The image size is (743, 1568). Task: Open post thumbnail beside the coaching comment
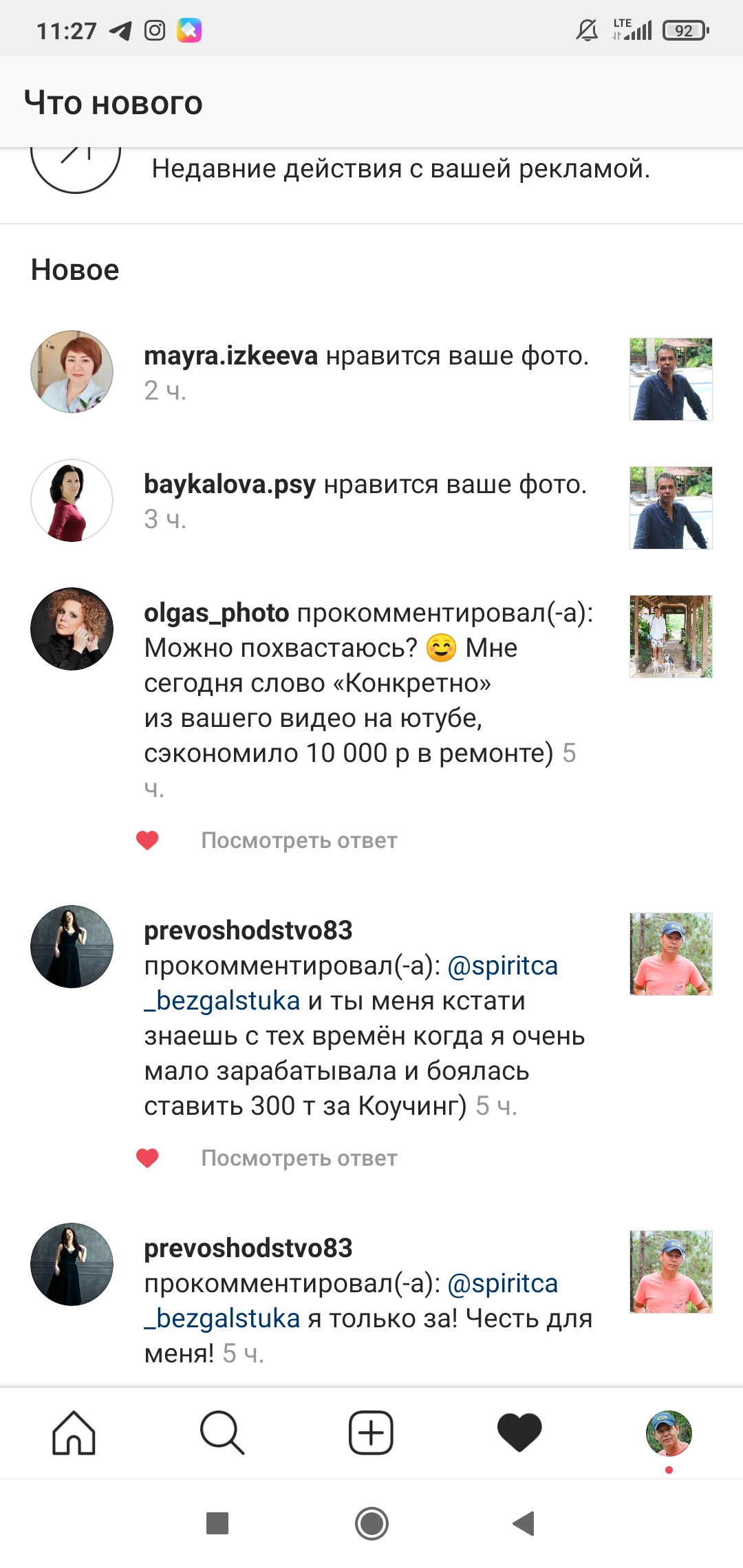[x=671, y=954]
